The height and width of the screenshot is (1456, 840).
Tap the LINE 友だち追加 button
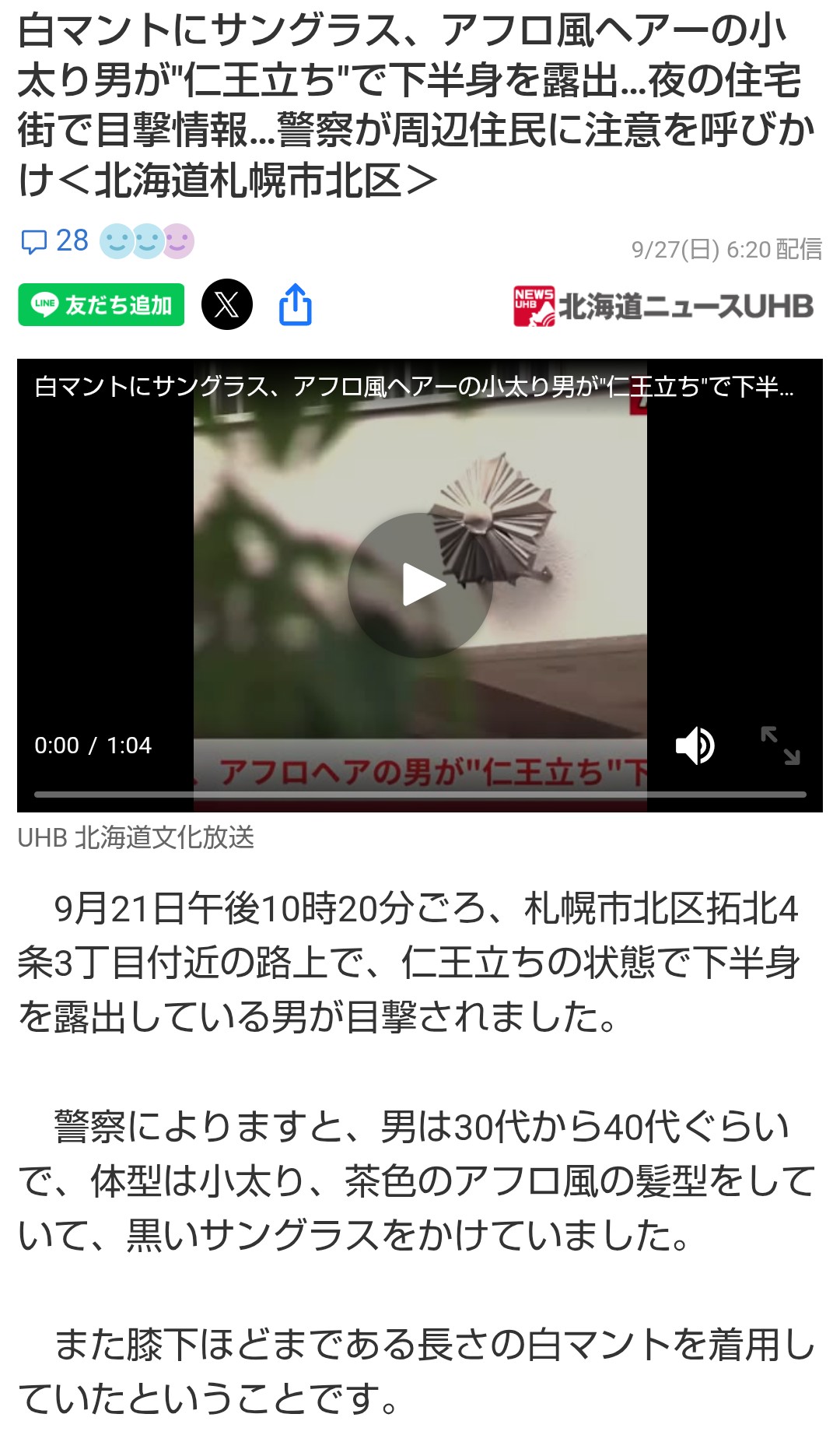click(x=101, y=305)
